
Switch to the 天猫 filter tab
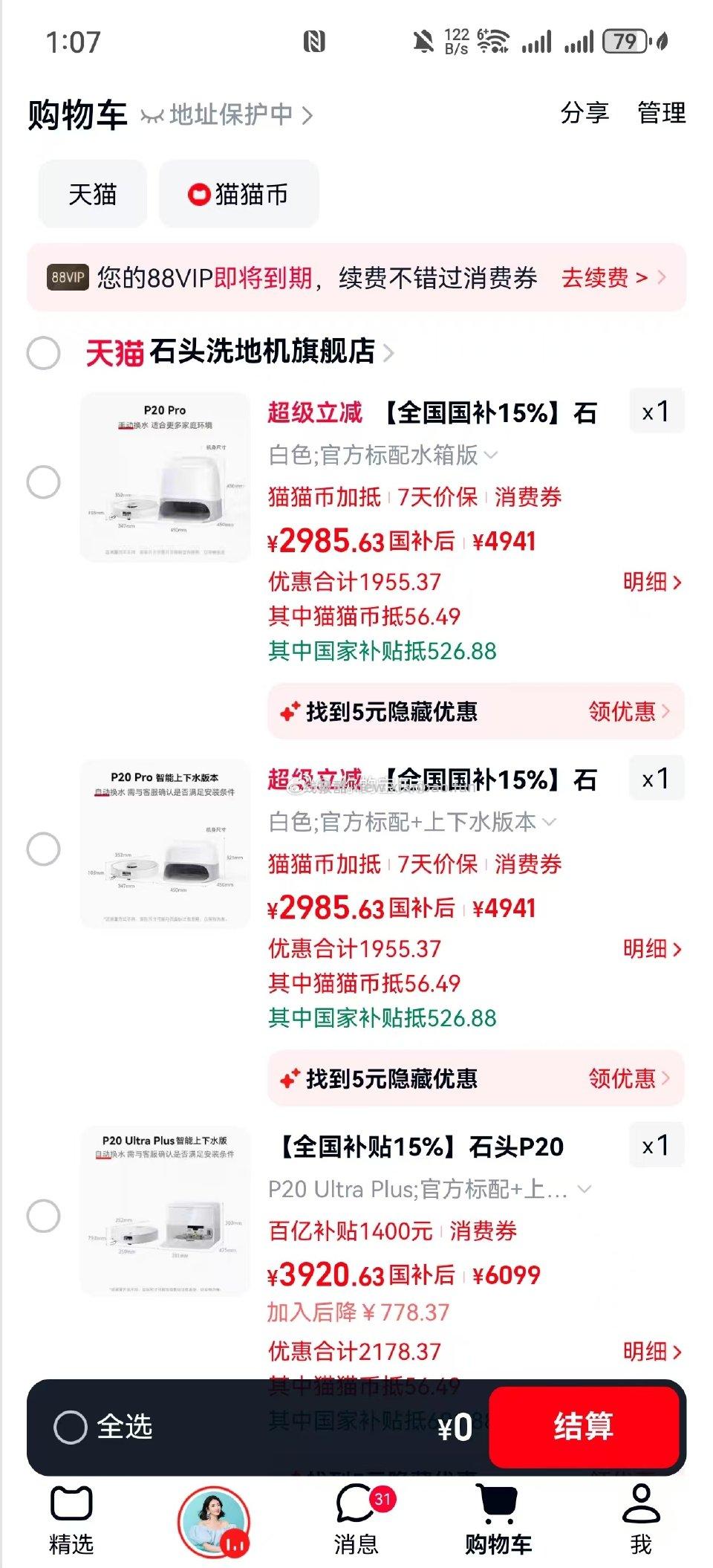point(92,195)
